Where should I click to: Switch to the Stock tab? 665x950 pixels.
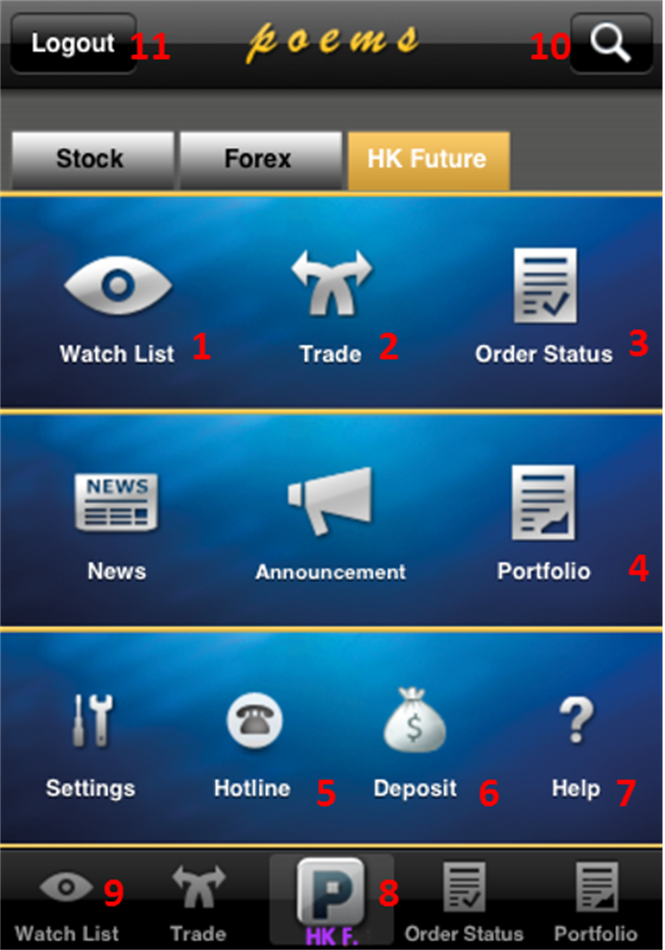(91, 159)
